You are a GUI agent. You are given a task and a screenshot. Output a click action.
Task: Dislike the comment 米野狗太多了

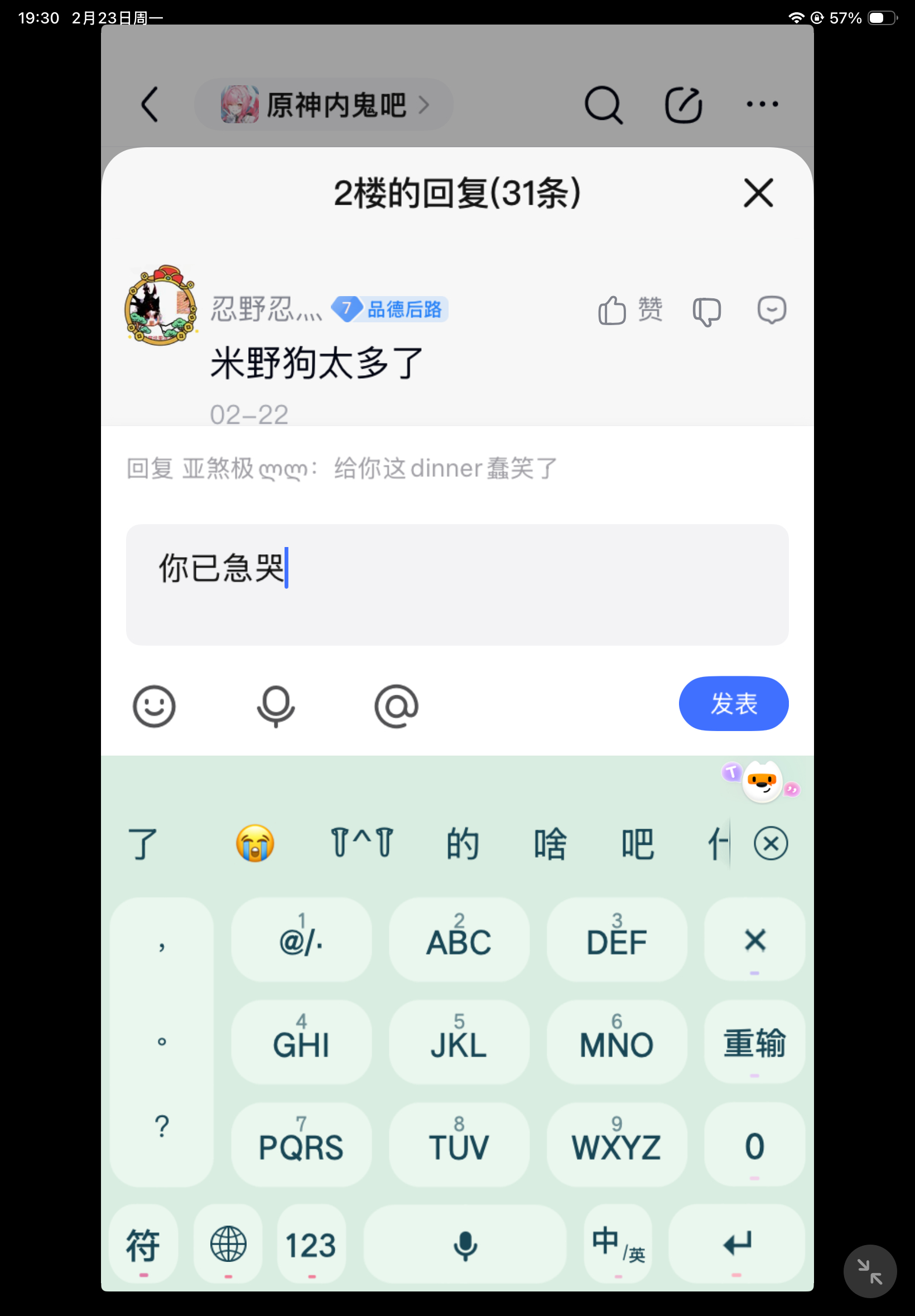pos(706,311)
